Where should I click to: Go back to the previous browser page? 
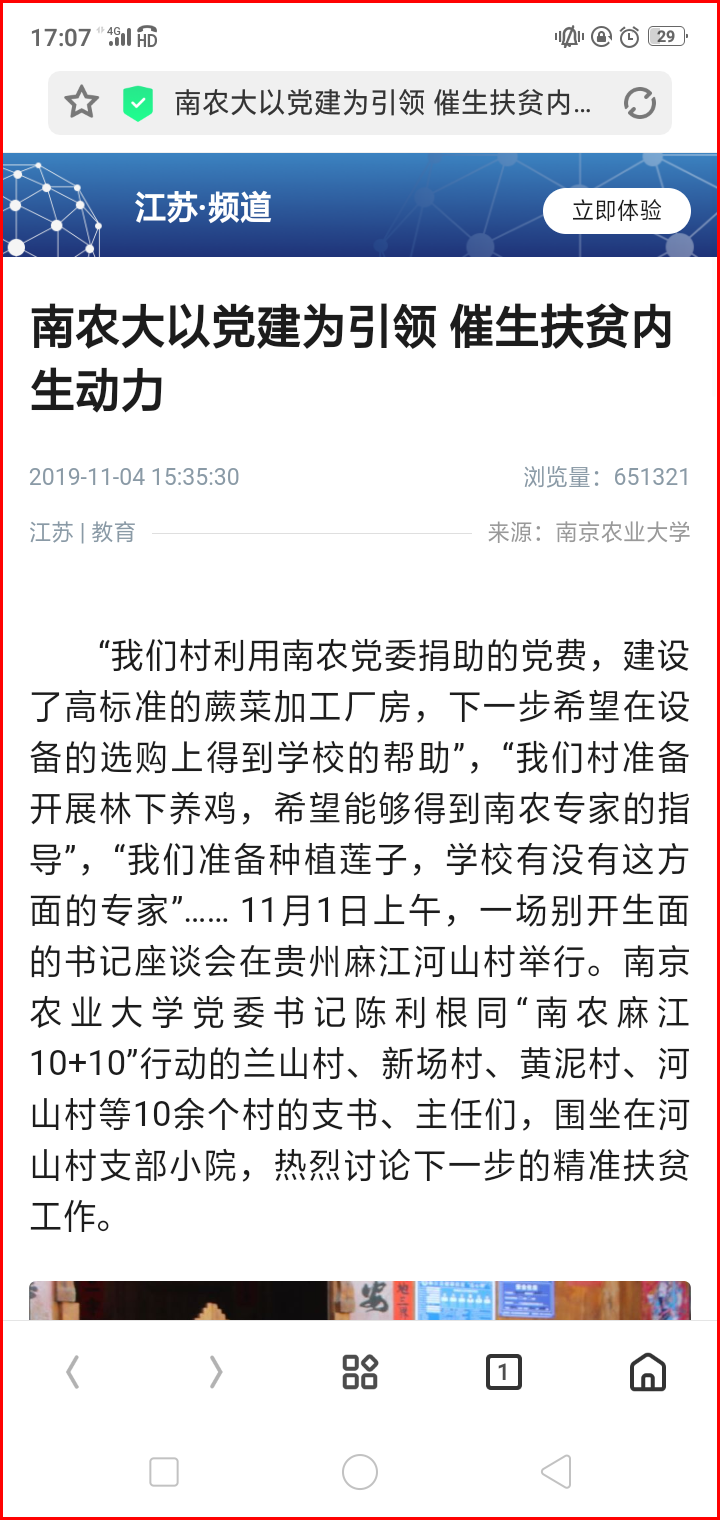72,1373
